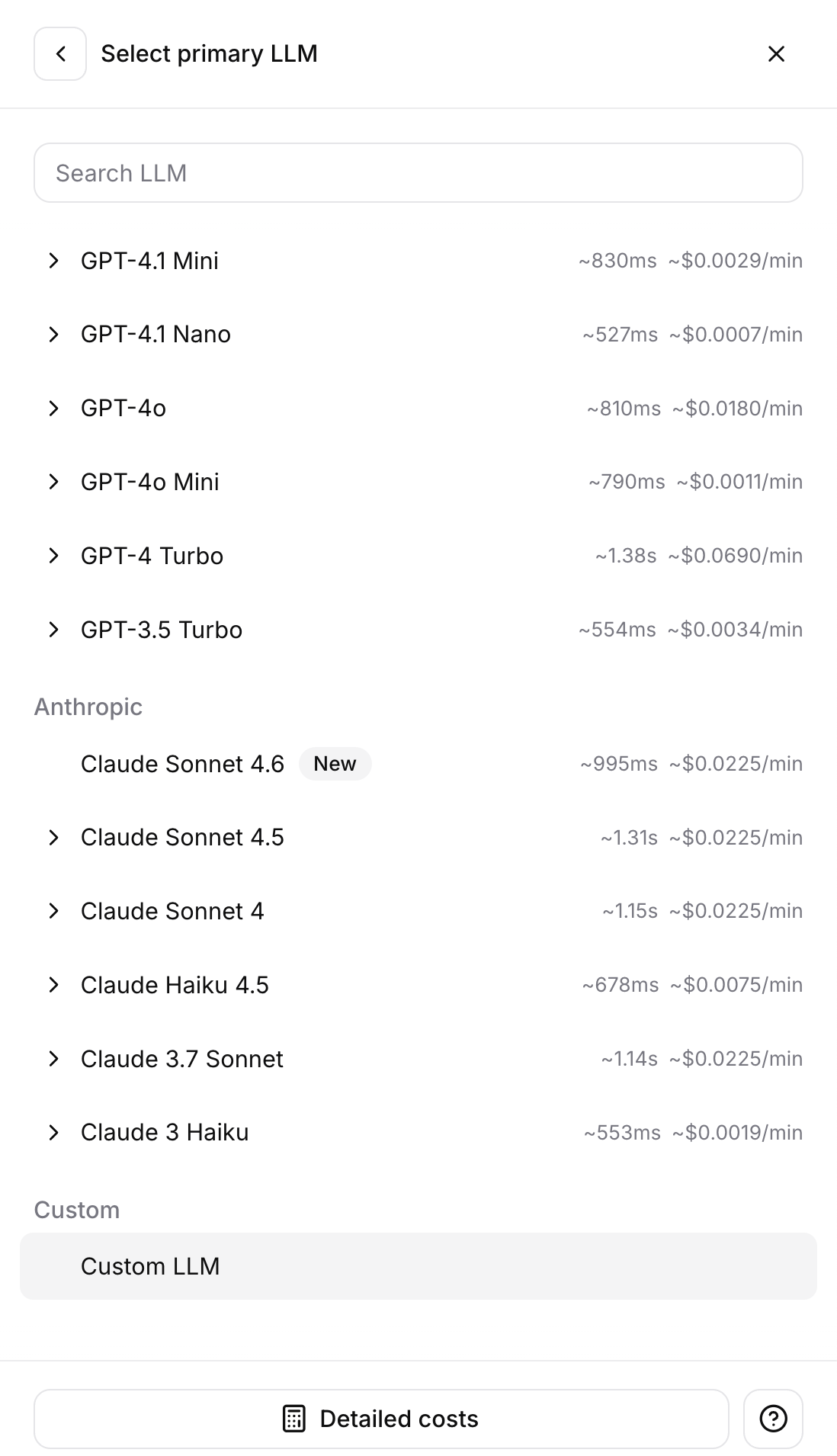Choose the Custom LLM option
This screenshot has height=1456, width=837.
pos(418,1266)
